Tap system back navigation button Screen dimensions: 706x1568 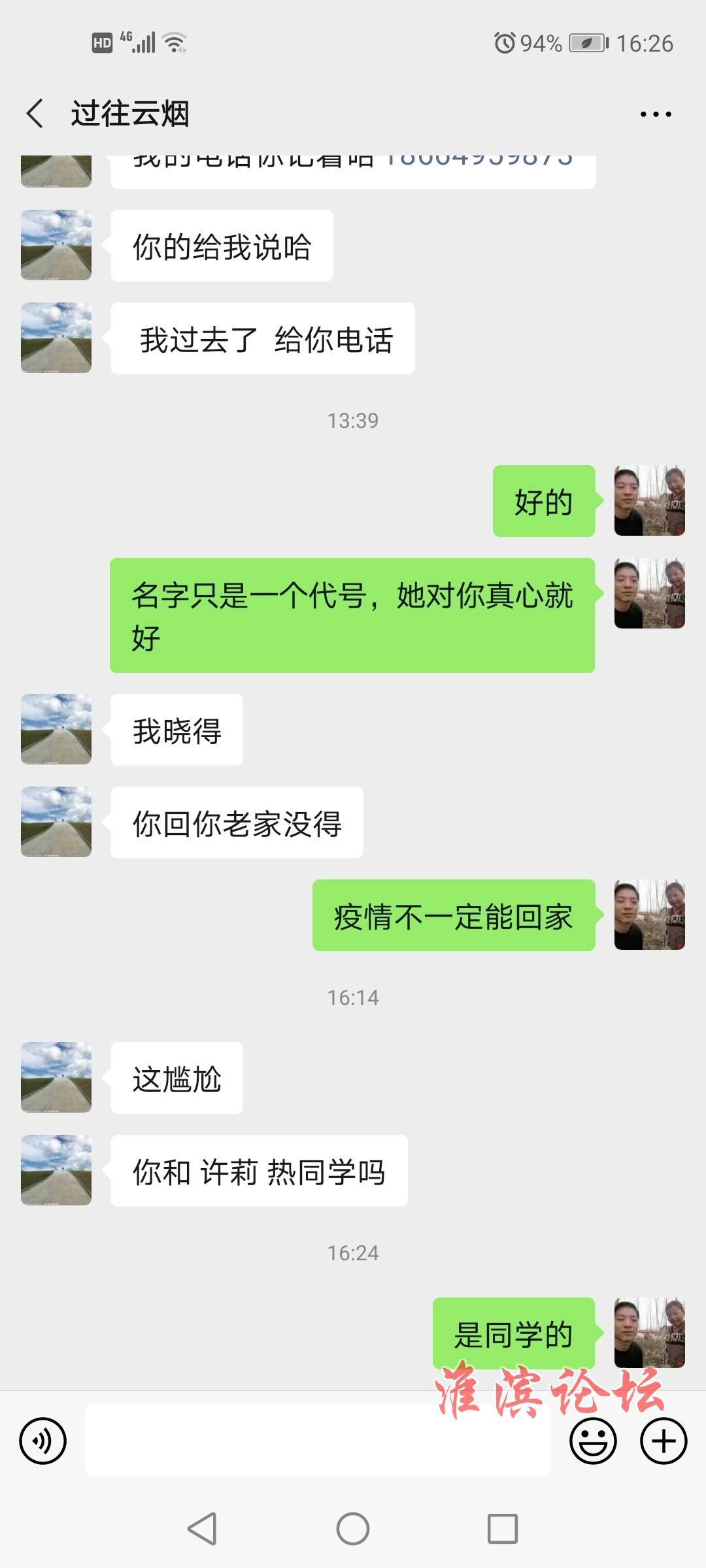(202, 1529)
